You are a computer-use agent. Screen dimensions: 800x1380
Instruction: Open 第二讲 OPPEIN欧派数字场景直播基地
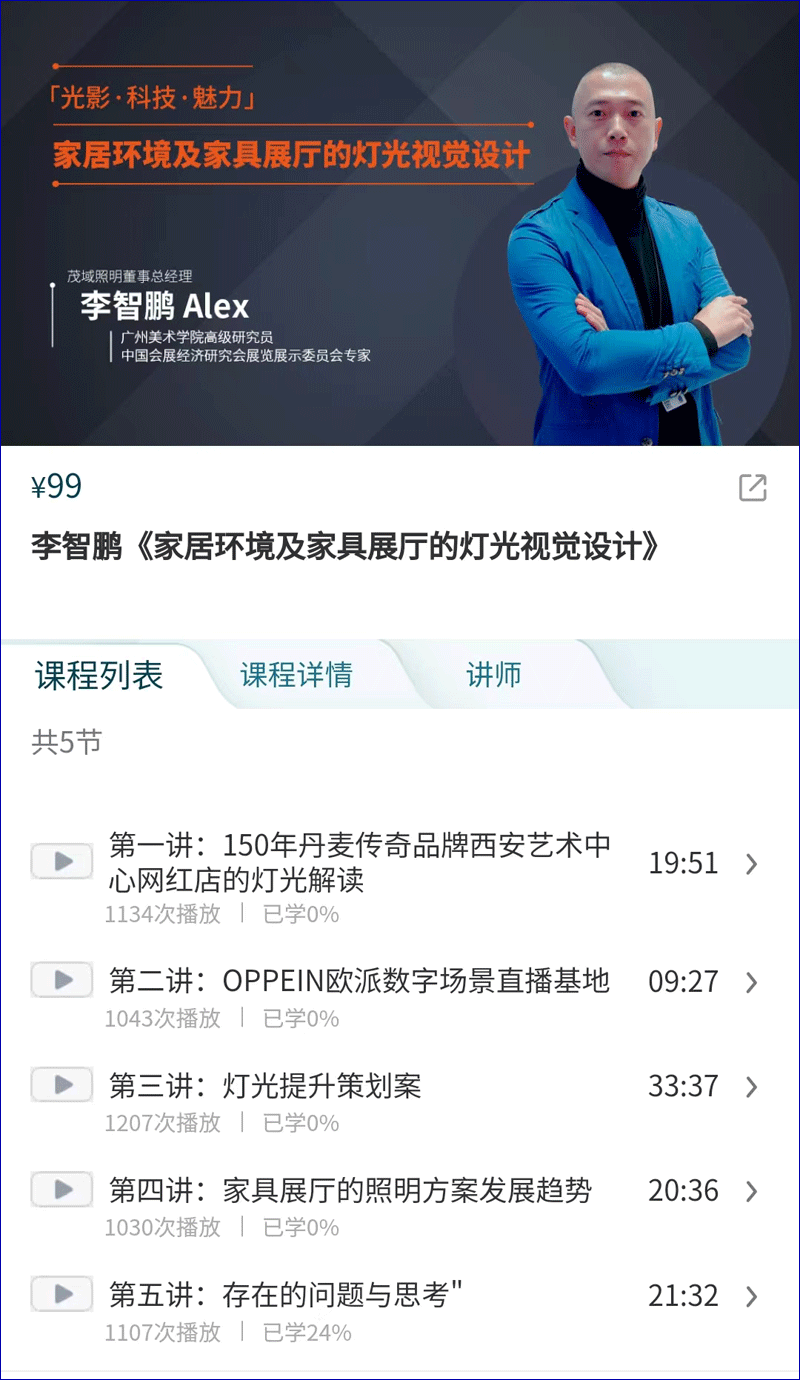pos(360,981)
